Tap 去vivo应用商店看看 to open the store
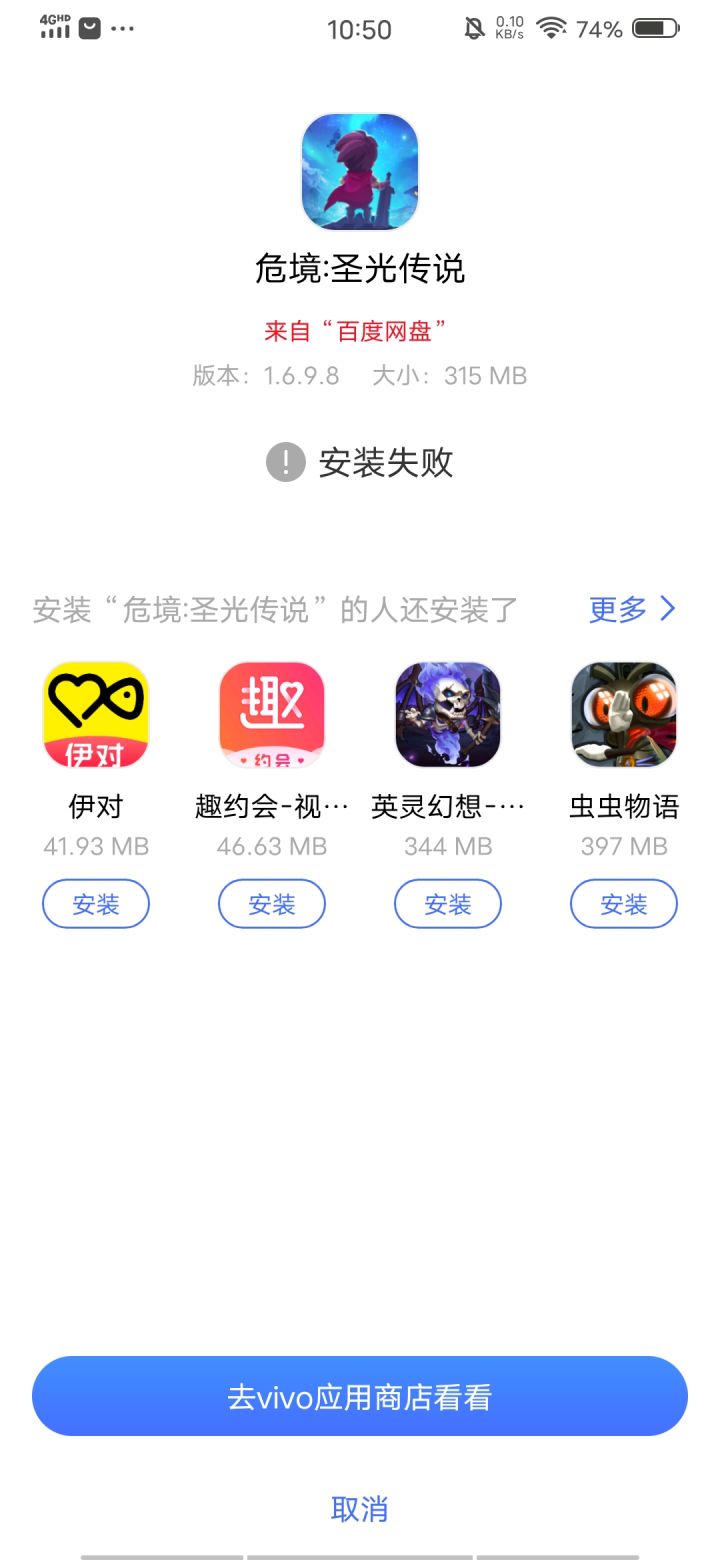The height and width of the screenshot is (1560, 720). coord(359,1396)
